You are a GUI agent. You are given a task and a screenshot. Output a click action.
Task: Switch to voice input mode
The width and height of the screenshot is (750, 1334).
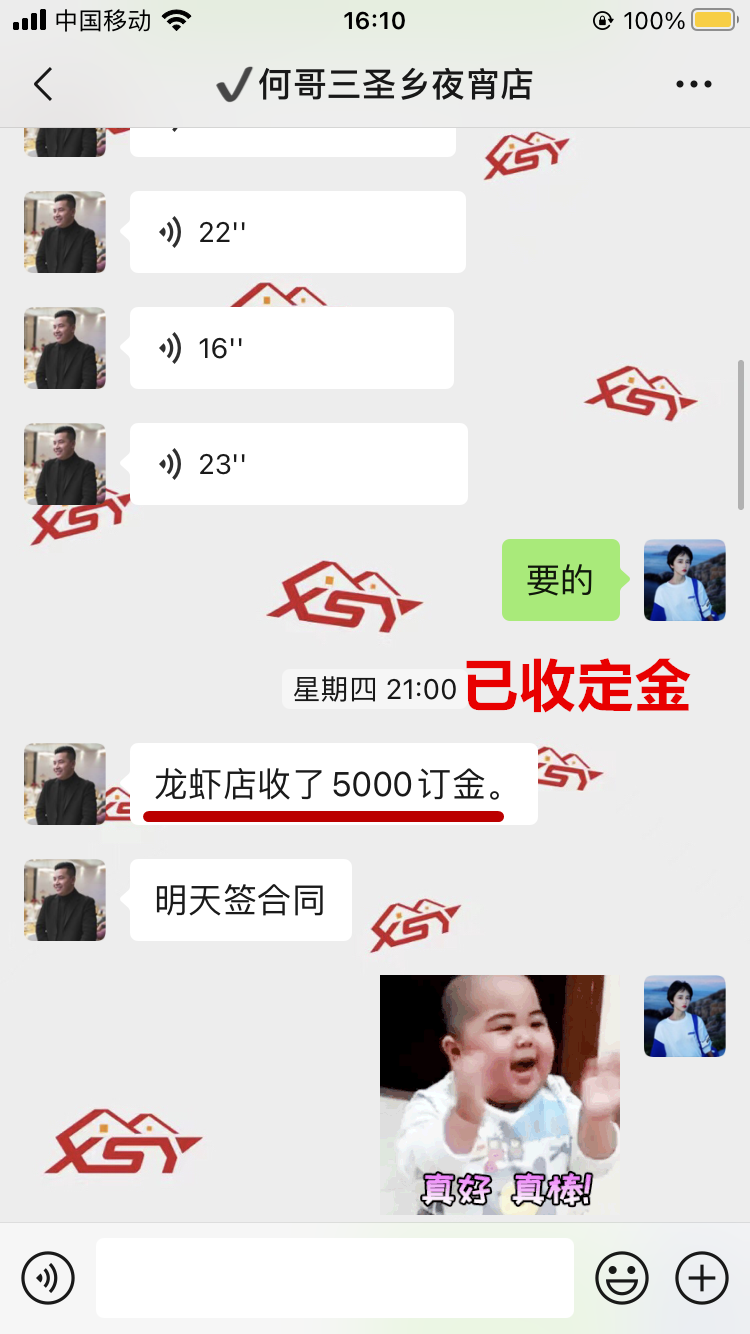(x=48, y=1278)
